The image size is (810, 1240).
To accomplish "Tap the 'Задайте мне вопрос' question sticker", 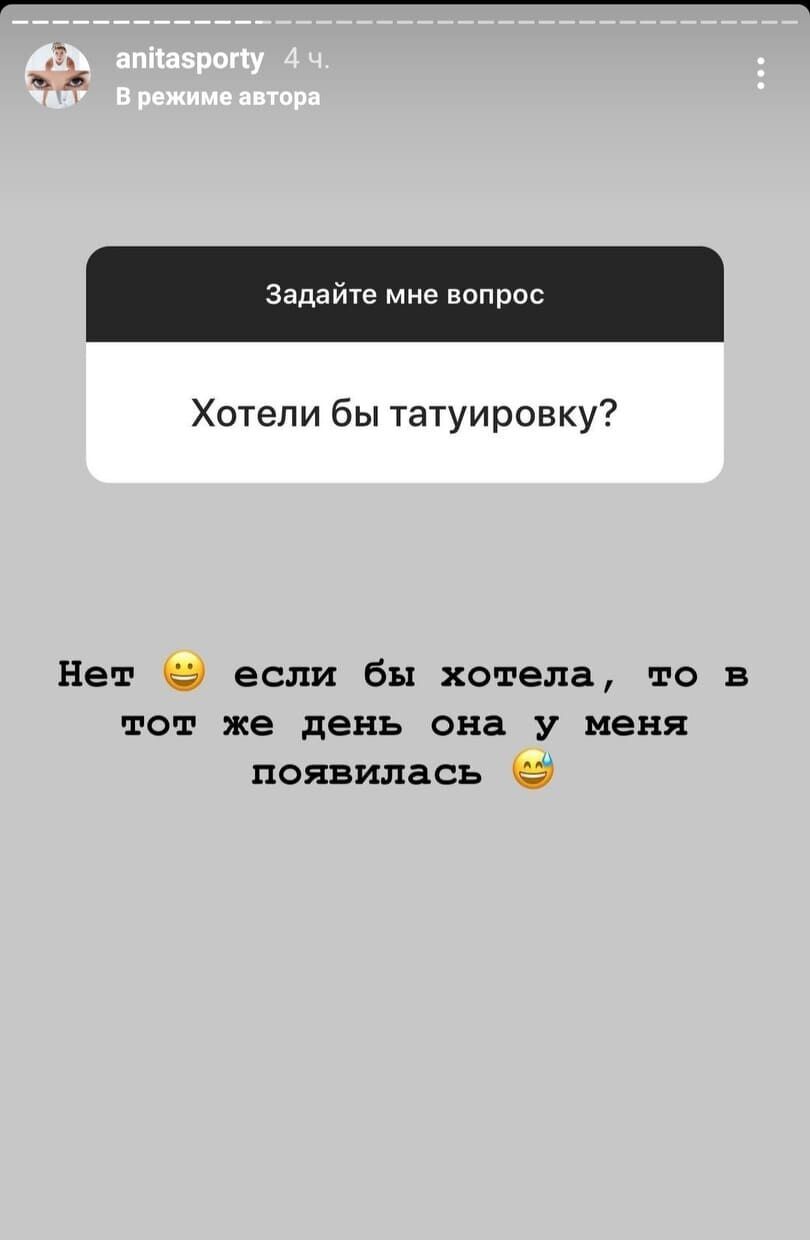I will [x=404, y=365].
